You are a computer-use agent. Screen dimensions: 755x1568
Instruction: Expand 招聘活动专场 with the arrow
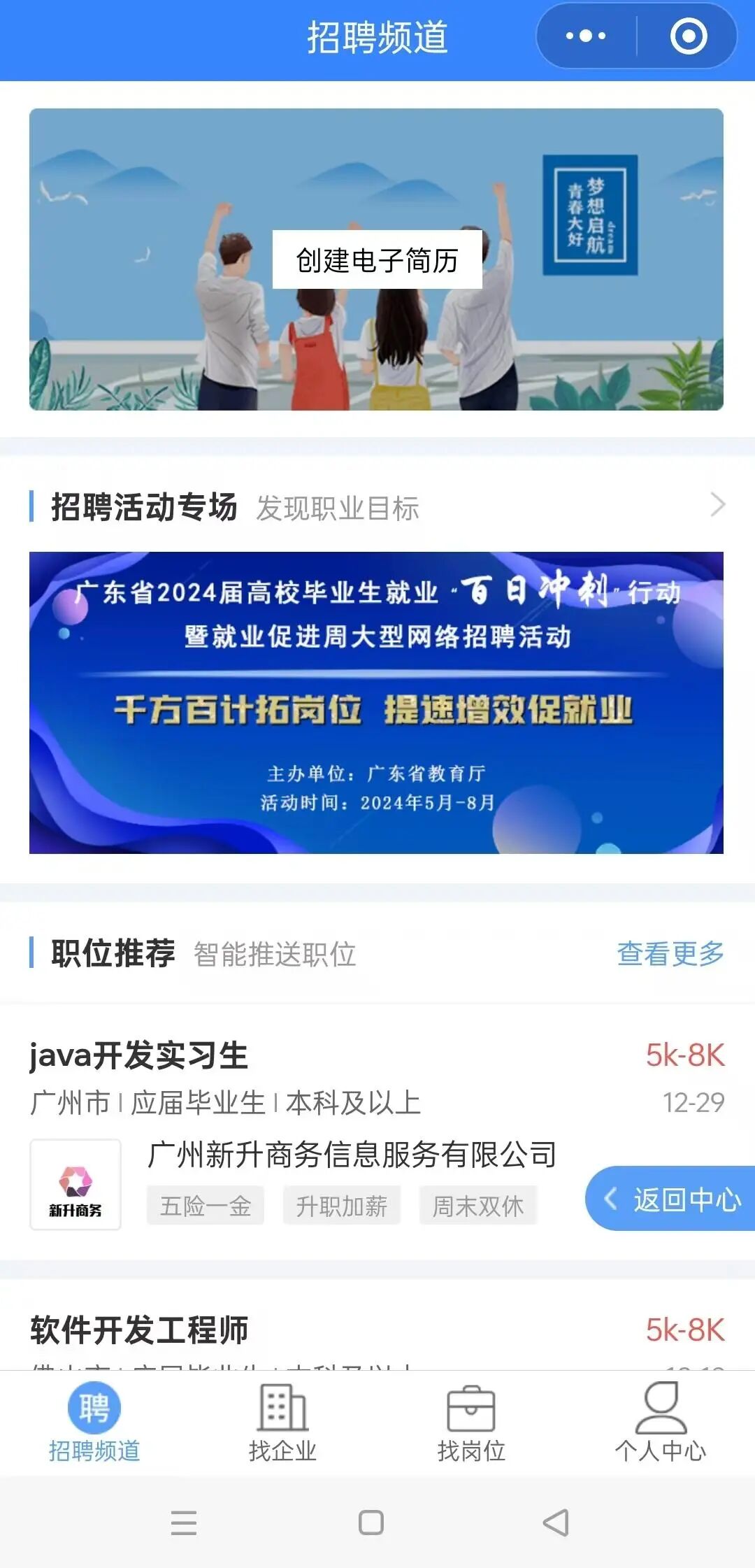pos(717,505)
